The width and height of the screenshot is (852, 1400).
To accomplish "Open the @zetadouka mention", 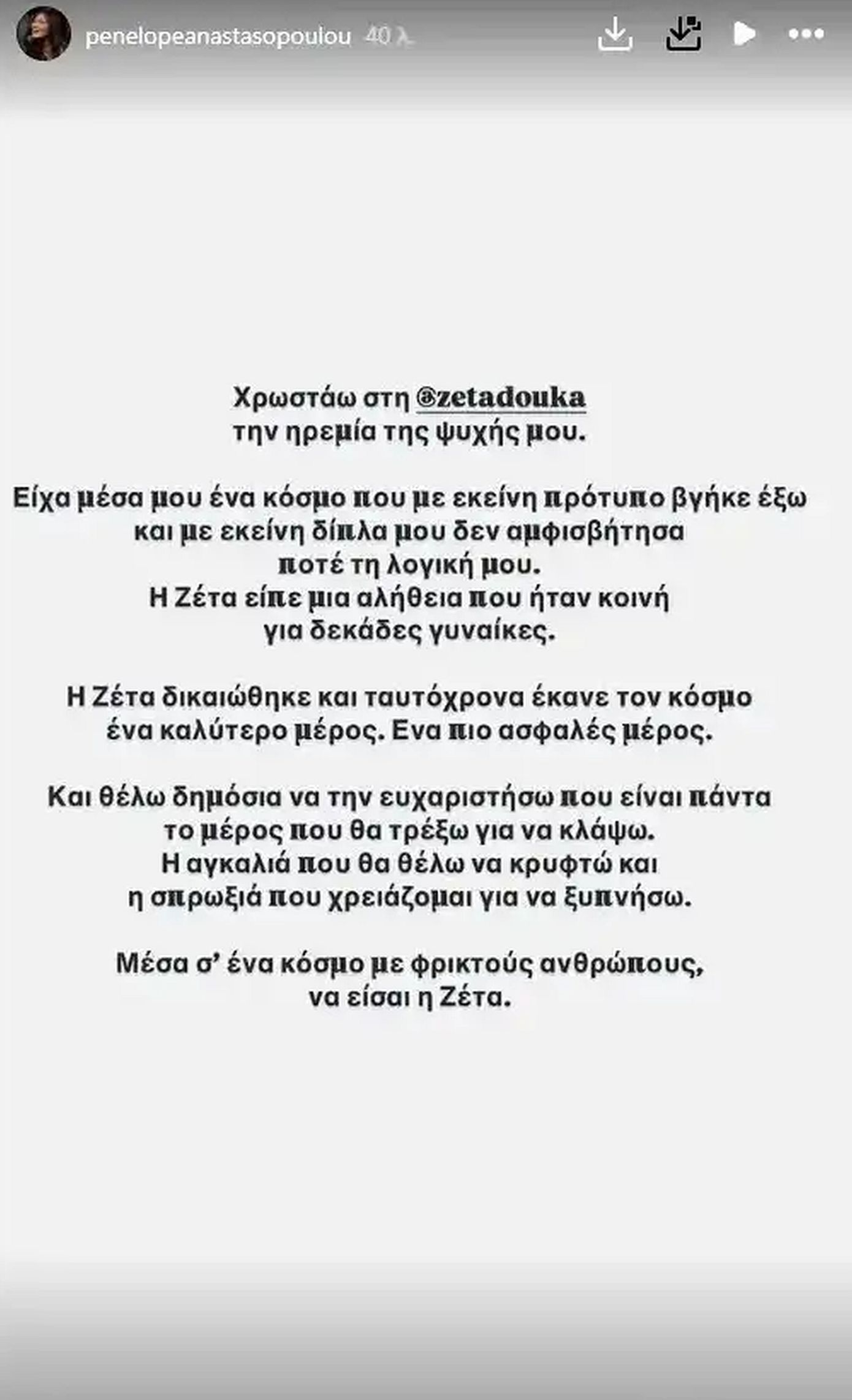I will pos(501,399).
